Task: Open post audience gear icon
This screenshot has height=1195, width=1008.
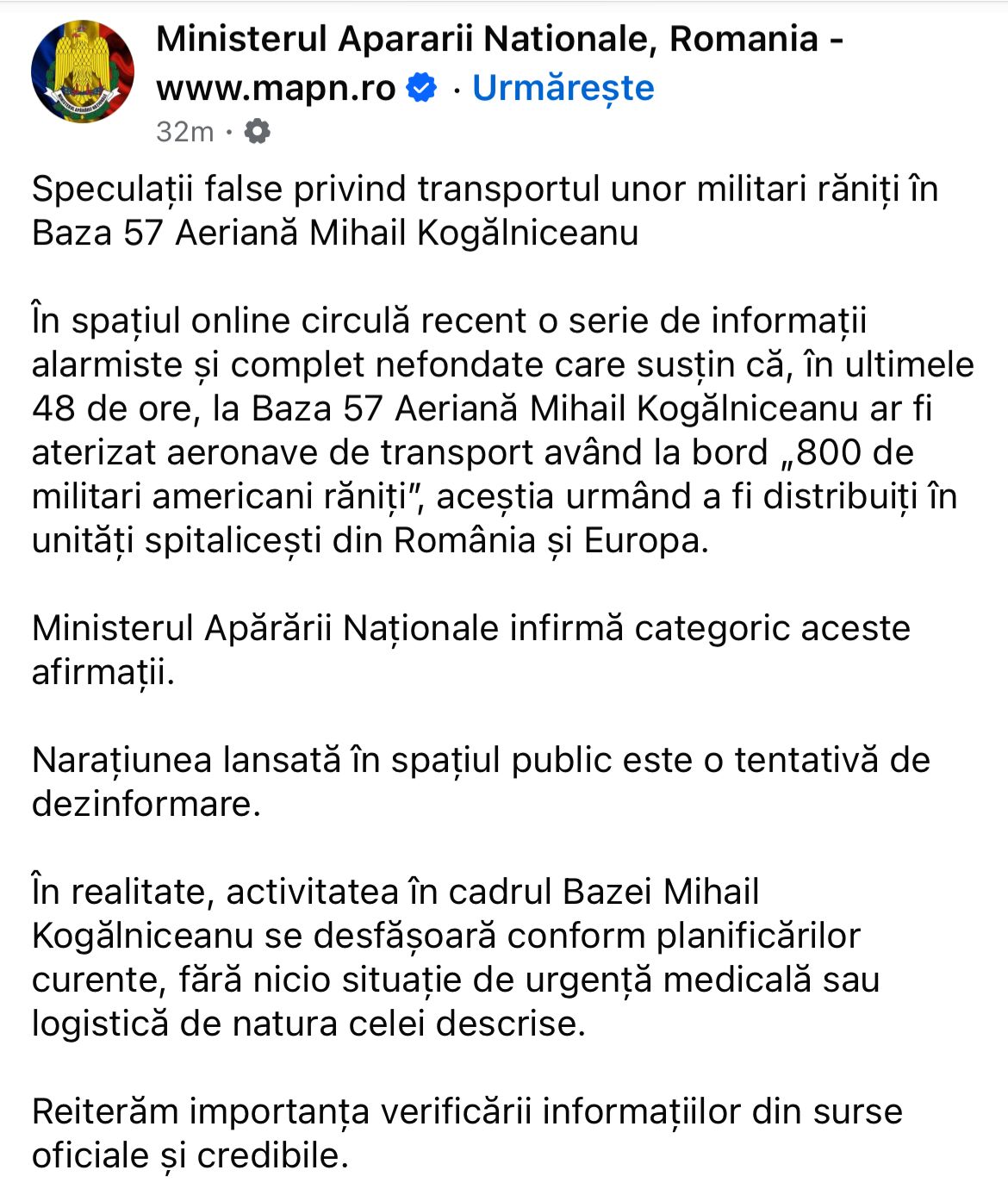Action: point(257,132)
